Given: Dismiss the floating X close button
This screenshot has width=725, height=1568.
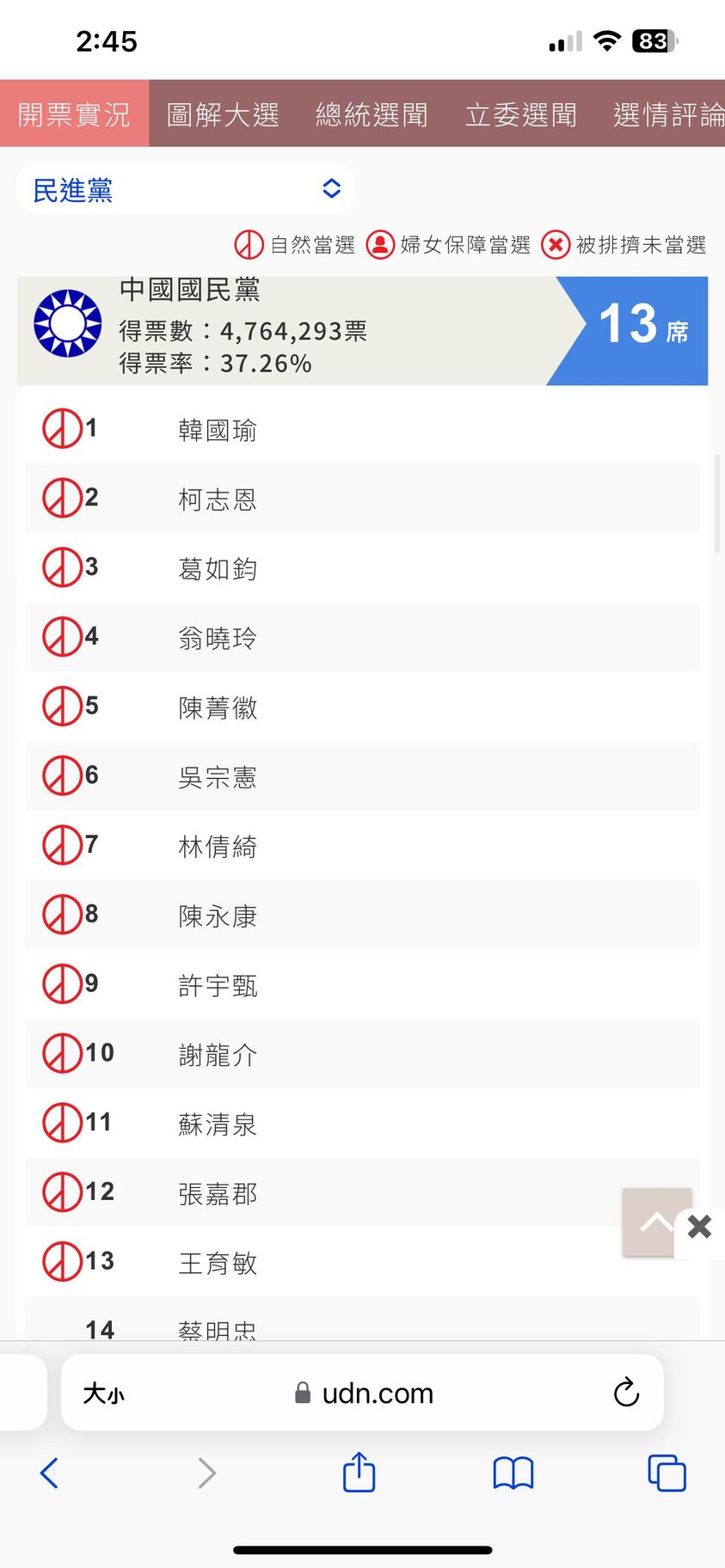Looking at the screenshot, I should [x=700, y=1227].
